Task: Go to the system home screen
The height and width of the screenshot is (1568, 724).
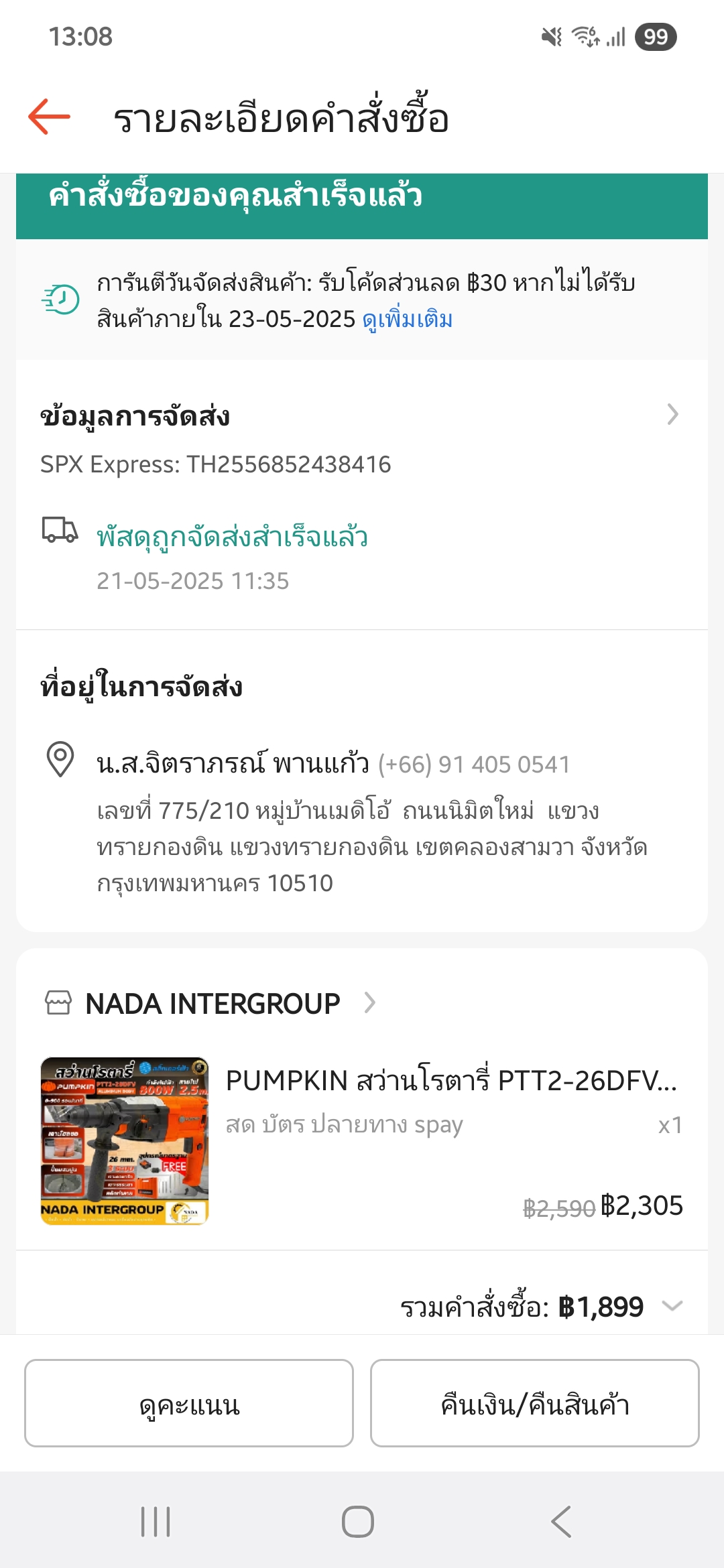Action: (x=358, y=1521)
